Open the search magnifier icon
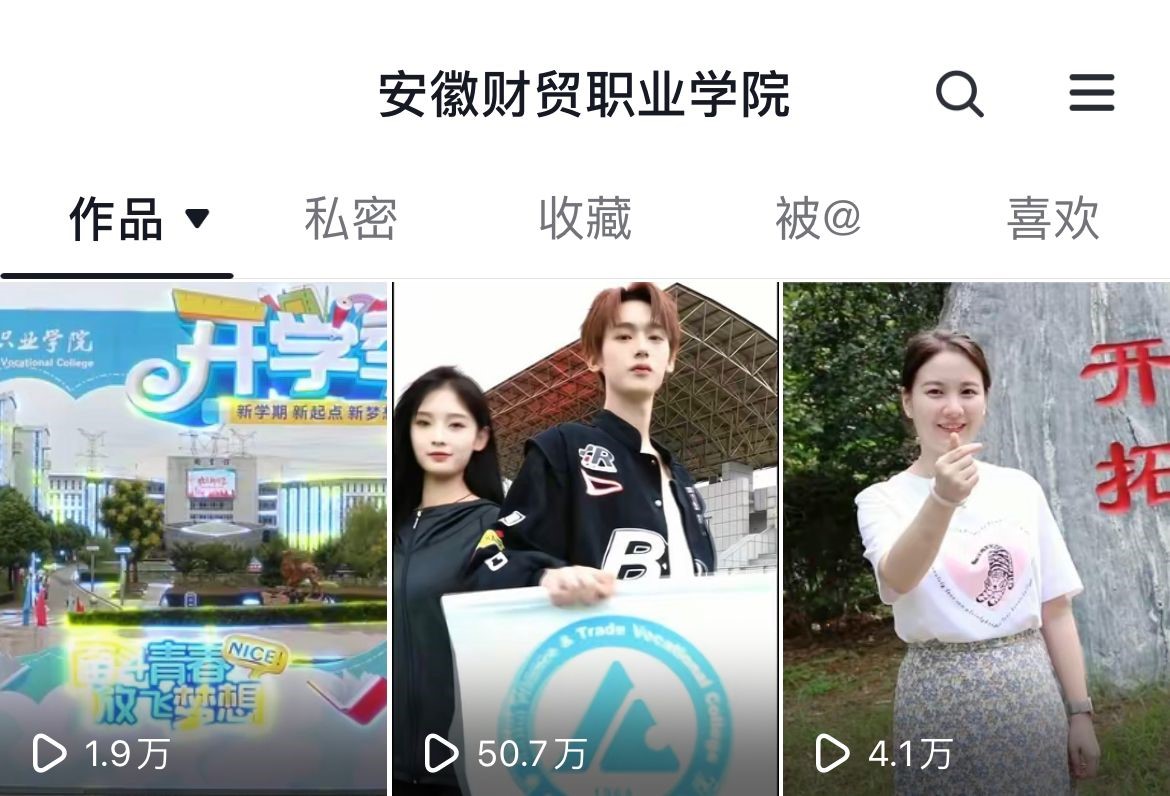The width and height of the screenshot is (1170, 796). pos(959,94)
